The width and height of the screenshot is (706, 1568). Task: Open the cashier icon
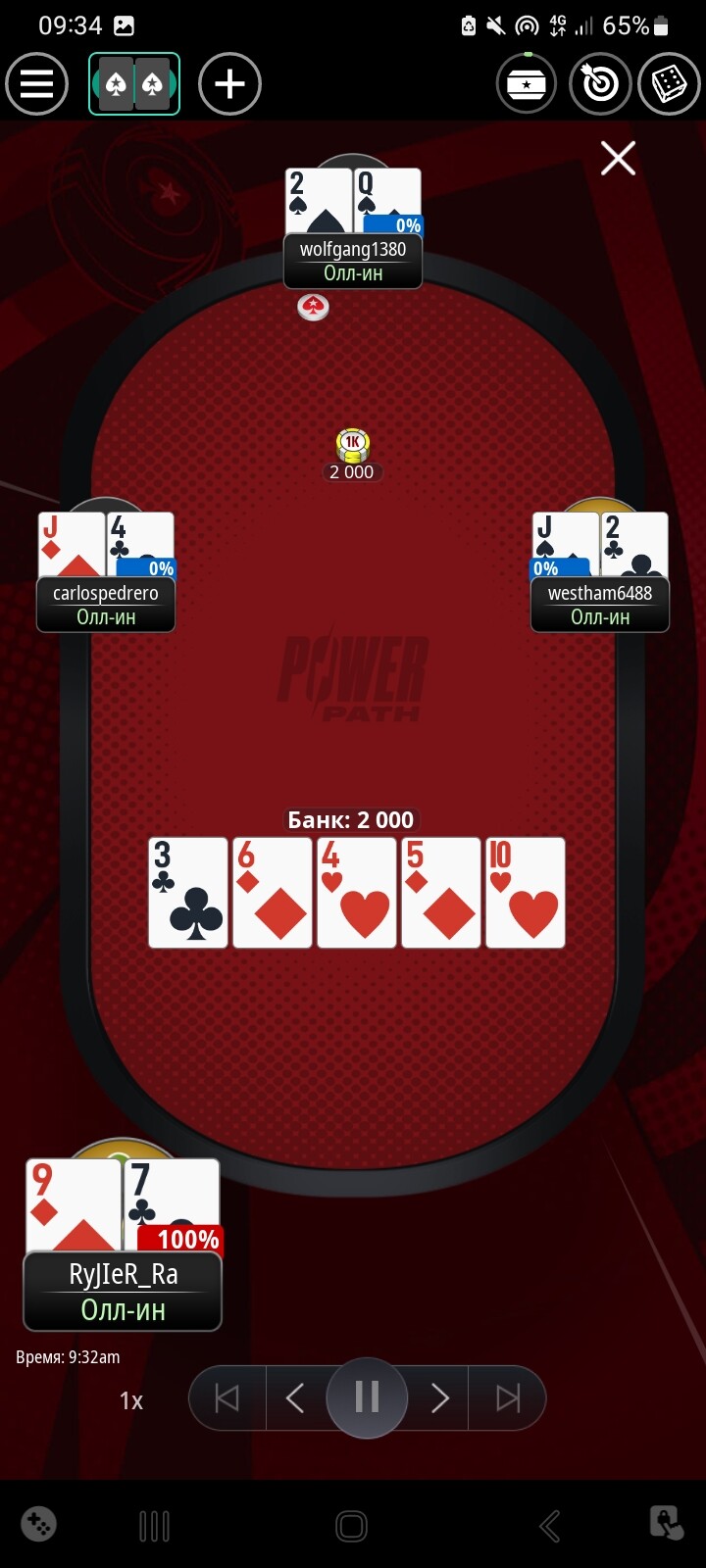pyautogui.click(x=527, y=84)
